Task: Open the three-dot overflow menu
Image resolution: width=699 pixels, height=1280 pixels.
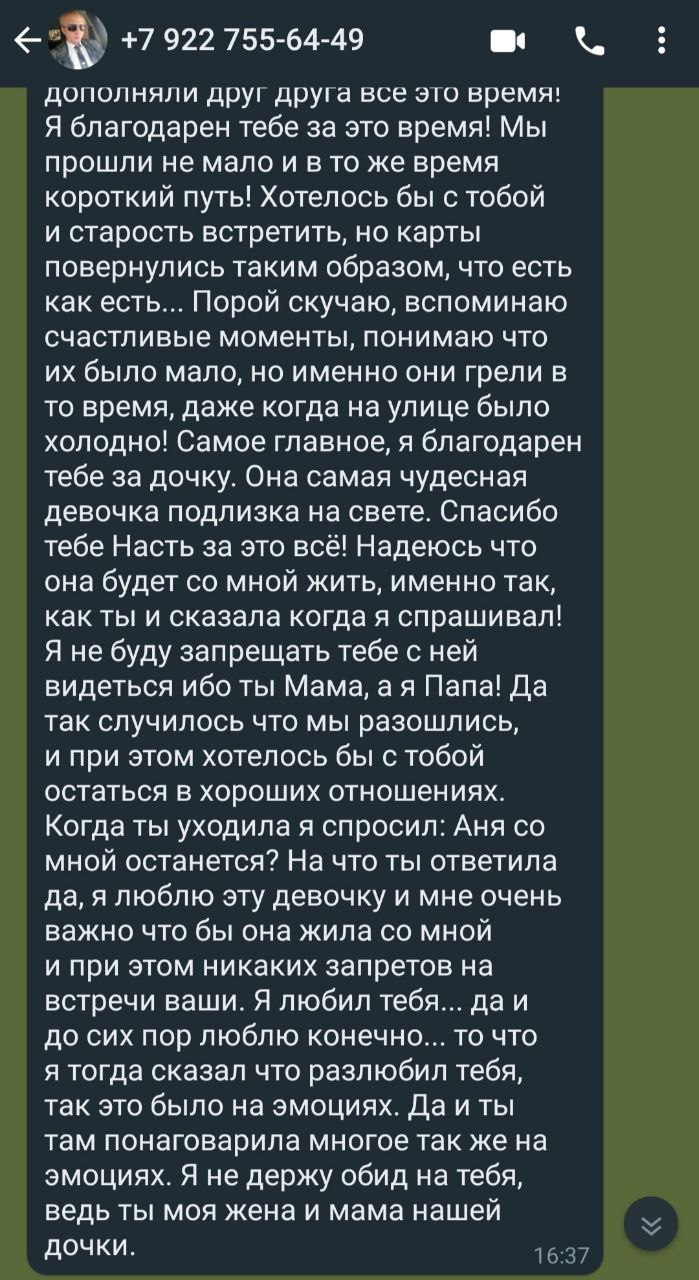Action: point(661,41)
